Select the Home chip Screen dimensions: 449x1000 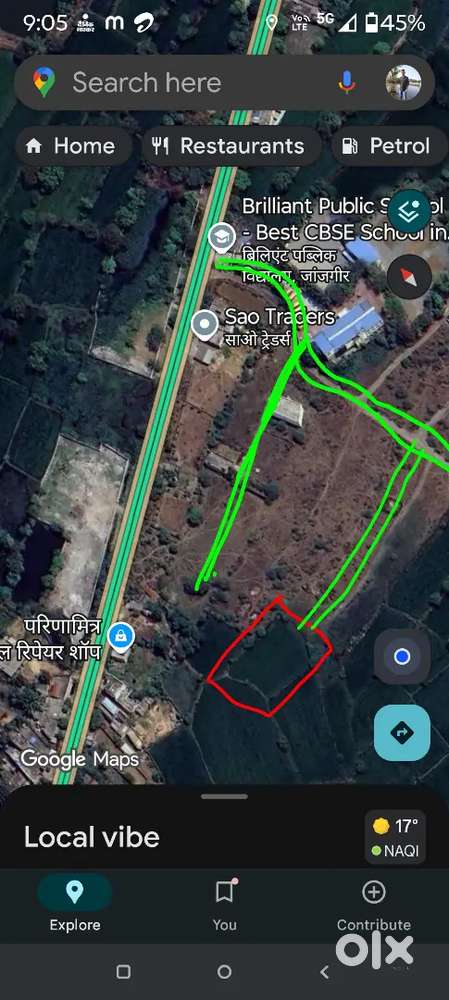[x=71, y=146]
